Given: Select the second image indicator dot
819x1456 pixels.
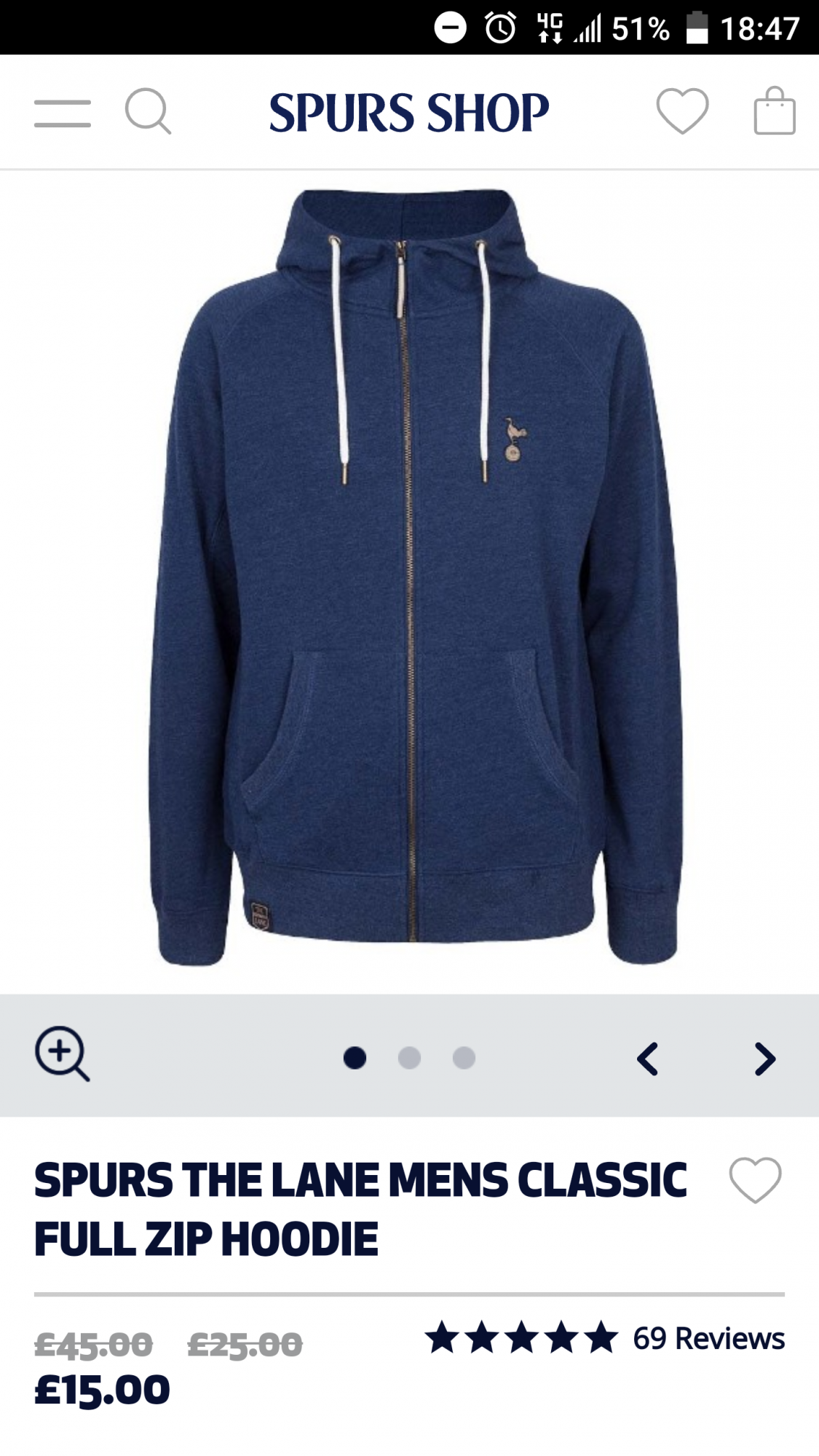Looking at the screenshot, I should pos(409,1058).
